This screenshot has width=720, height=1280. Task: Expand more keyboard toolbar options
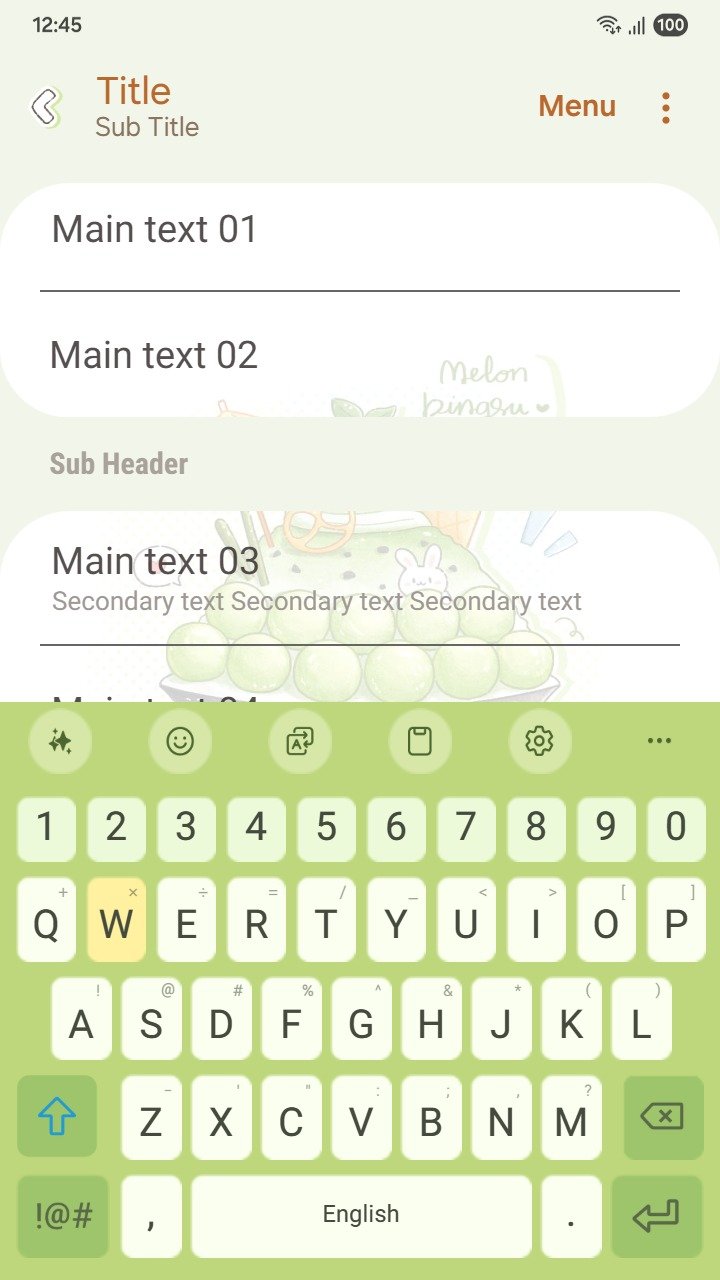[x=659, y=741]
